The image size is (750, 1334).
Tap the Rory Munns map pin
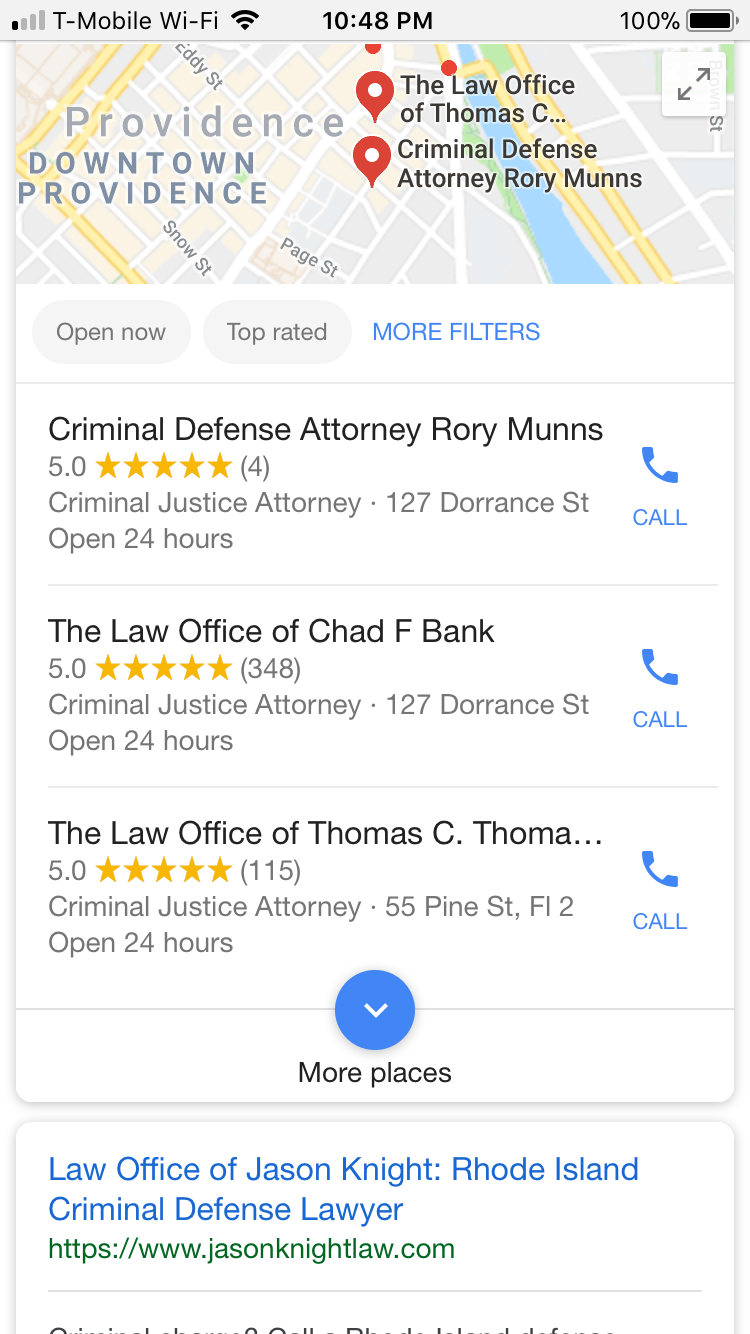373,158
